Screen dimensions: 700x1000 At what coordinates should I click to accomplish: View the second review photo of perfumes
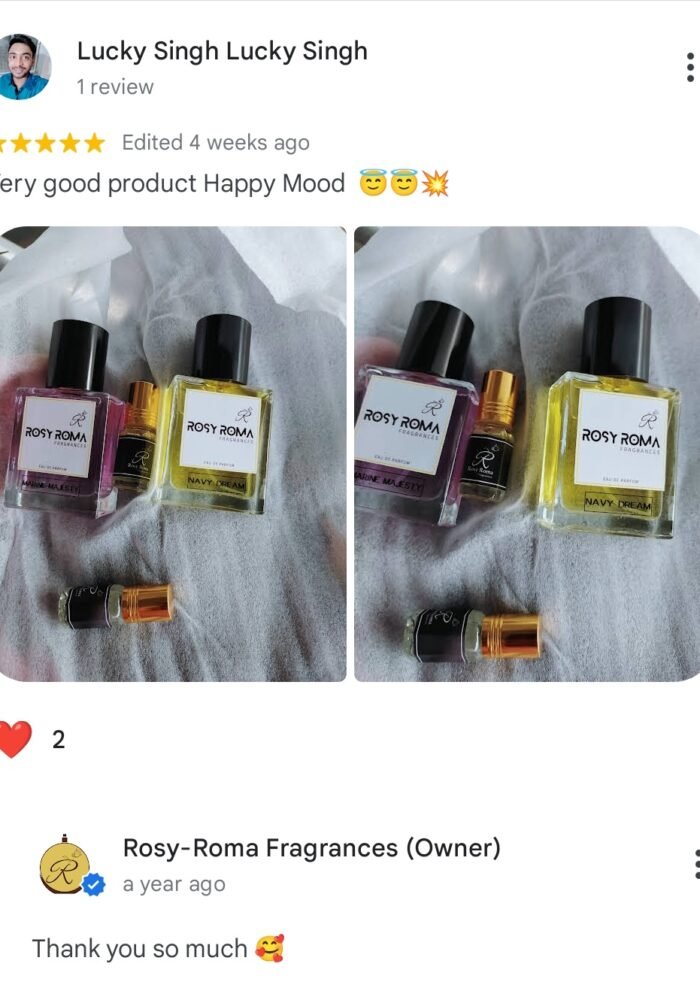point(527,454)
